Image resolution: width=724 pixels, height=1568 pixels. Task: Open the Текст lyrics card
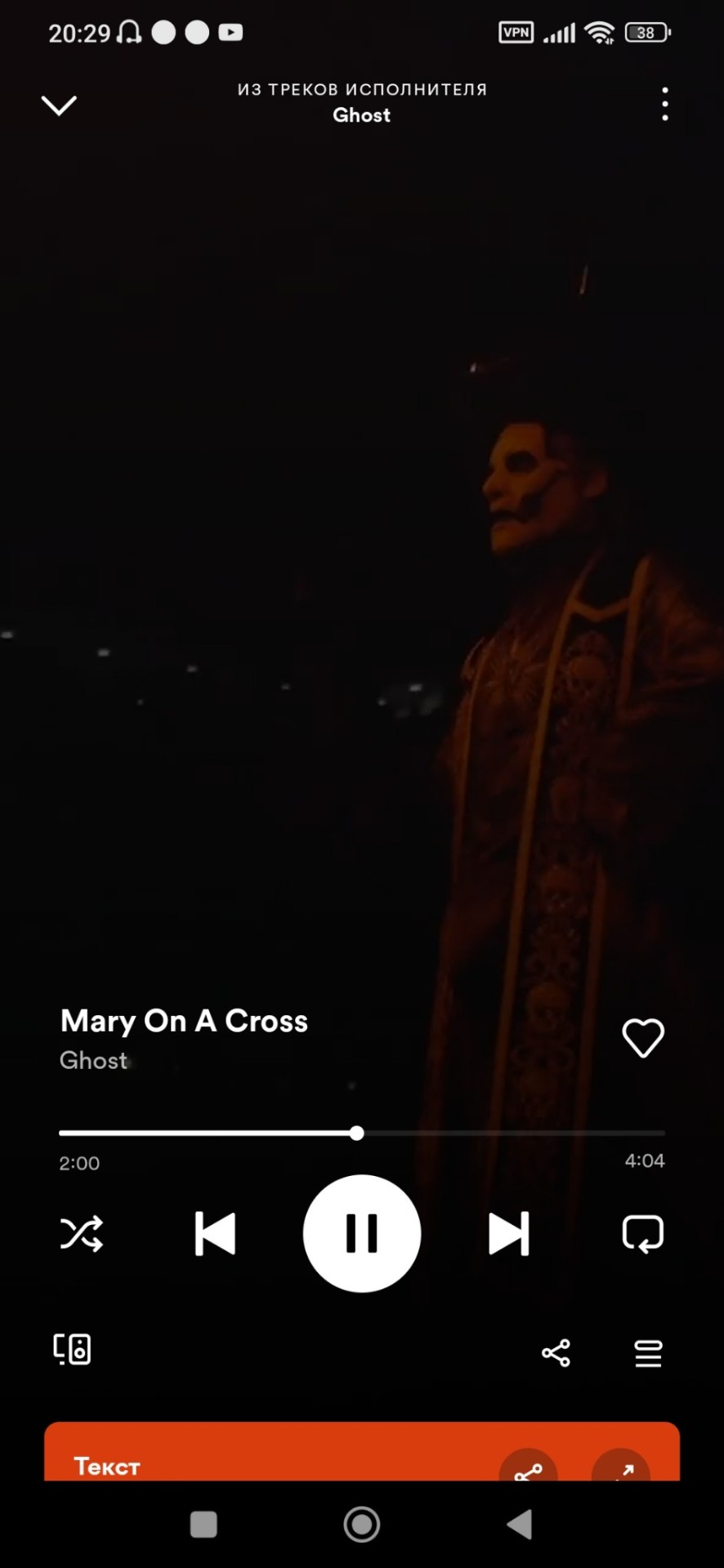245,1462
